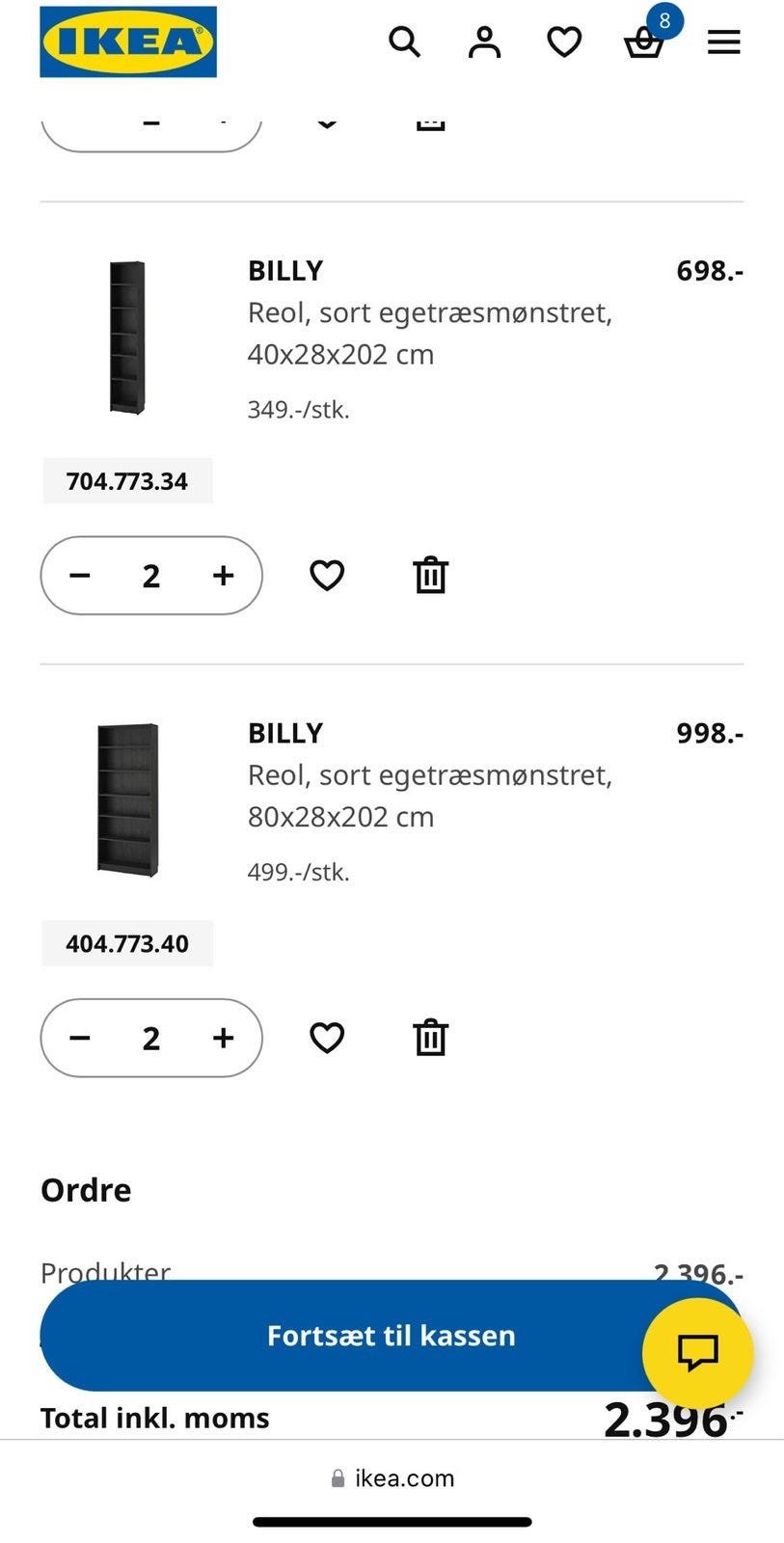Open the hamburger navigation menu

point(723,42)
